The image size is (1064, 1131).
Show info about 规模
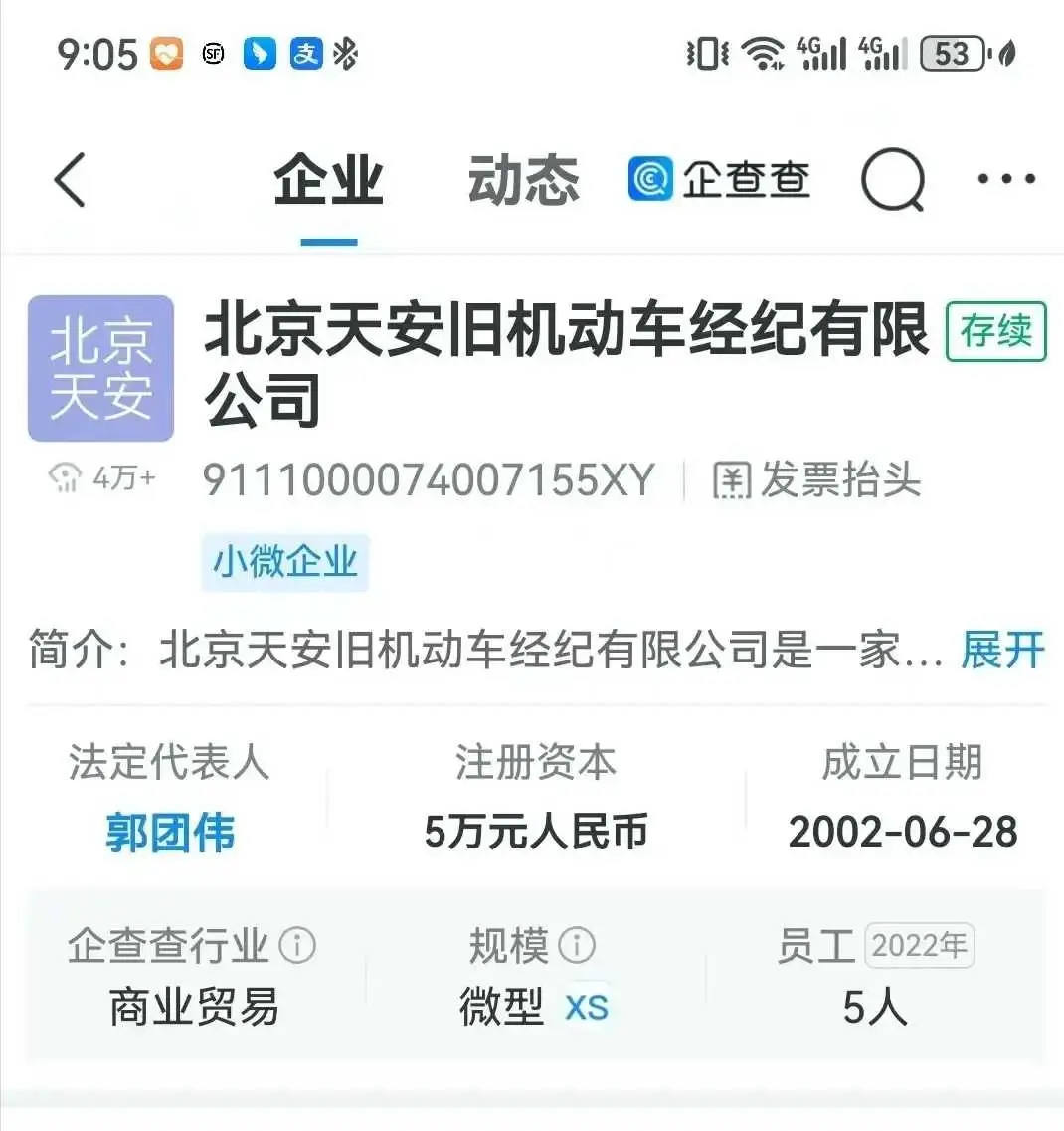pyautogui.click(x=577, y=945)
